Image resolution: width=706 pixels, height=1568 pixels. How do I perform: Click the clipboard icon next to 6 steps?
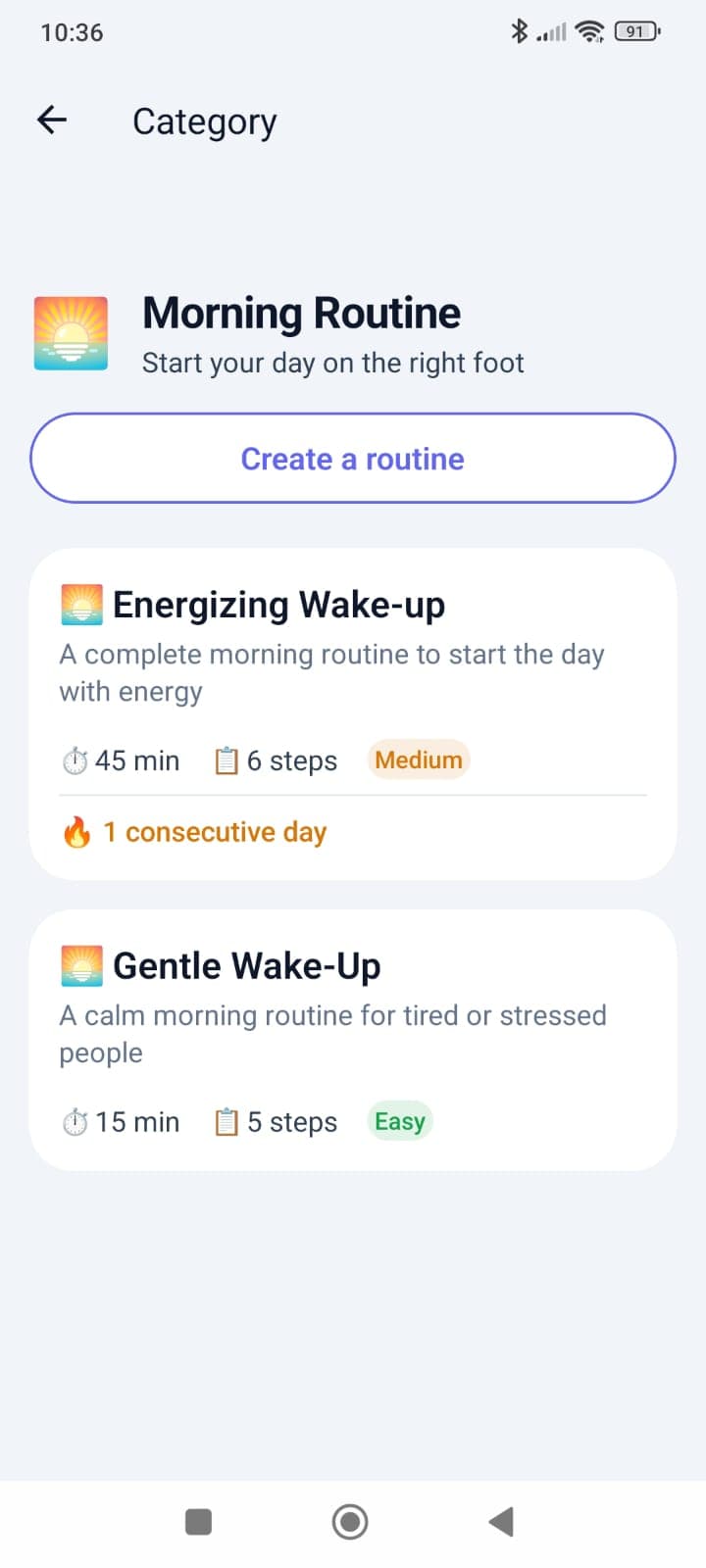227,760
